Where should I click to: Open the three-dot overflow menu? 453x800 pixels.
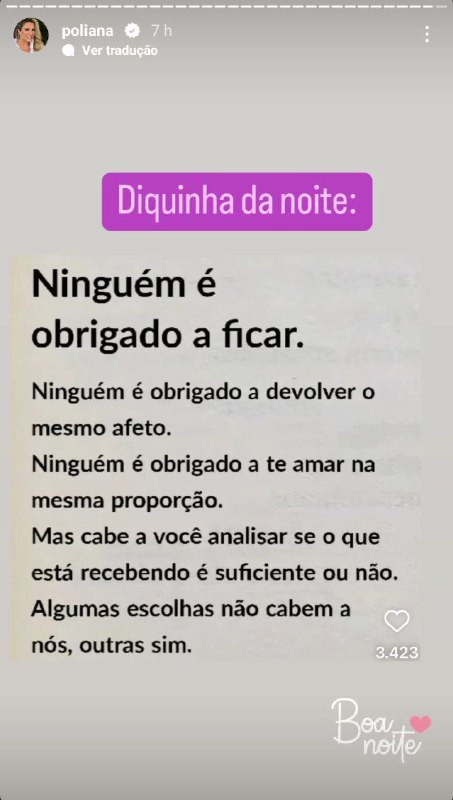426,34
